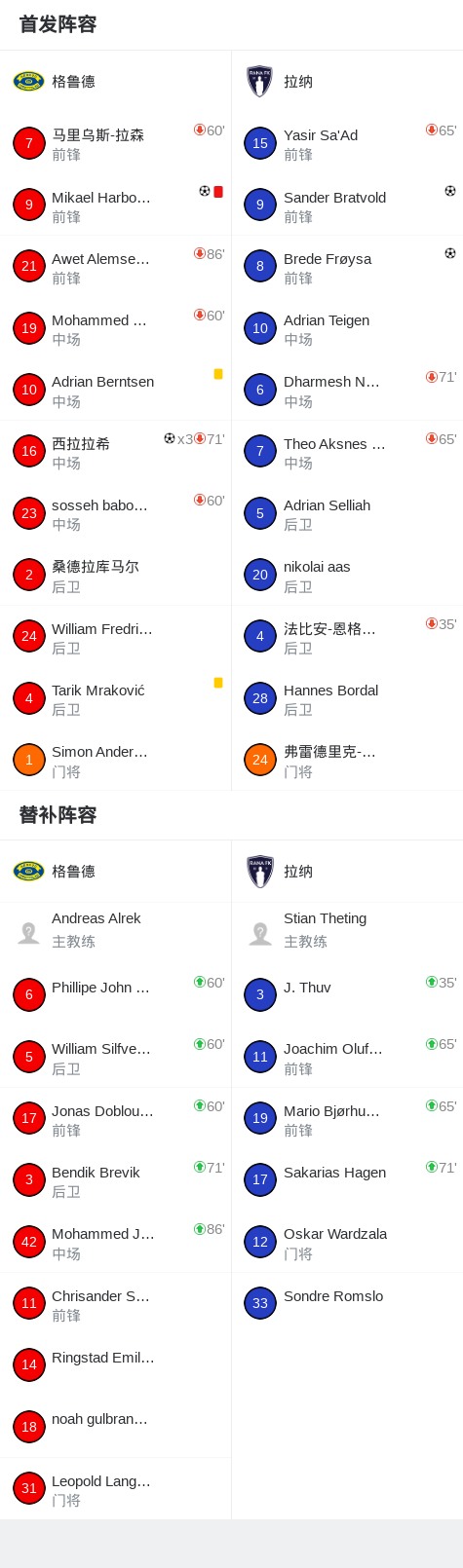The width and height of the screenshot is (463, 1568).
Task: Open Mikael Harbo's player row
Action: click(115, 205)
